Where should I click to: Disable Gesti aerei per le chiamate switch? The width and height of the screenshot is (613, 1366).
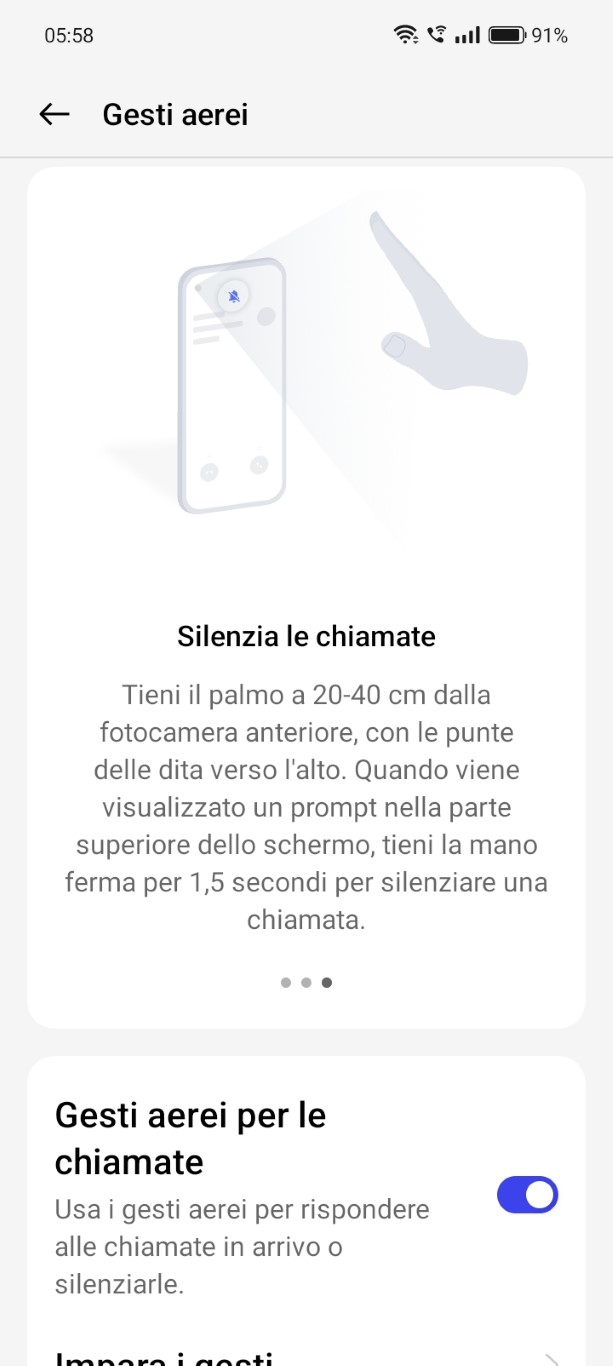pos(527,1195)
